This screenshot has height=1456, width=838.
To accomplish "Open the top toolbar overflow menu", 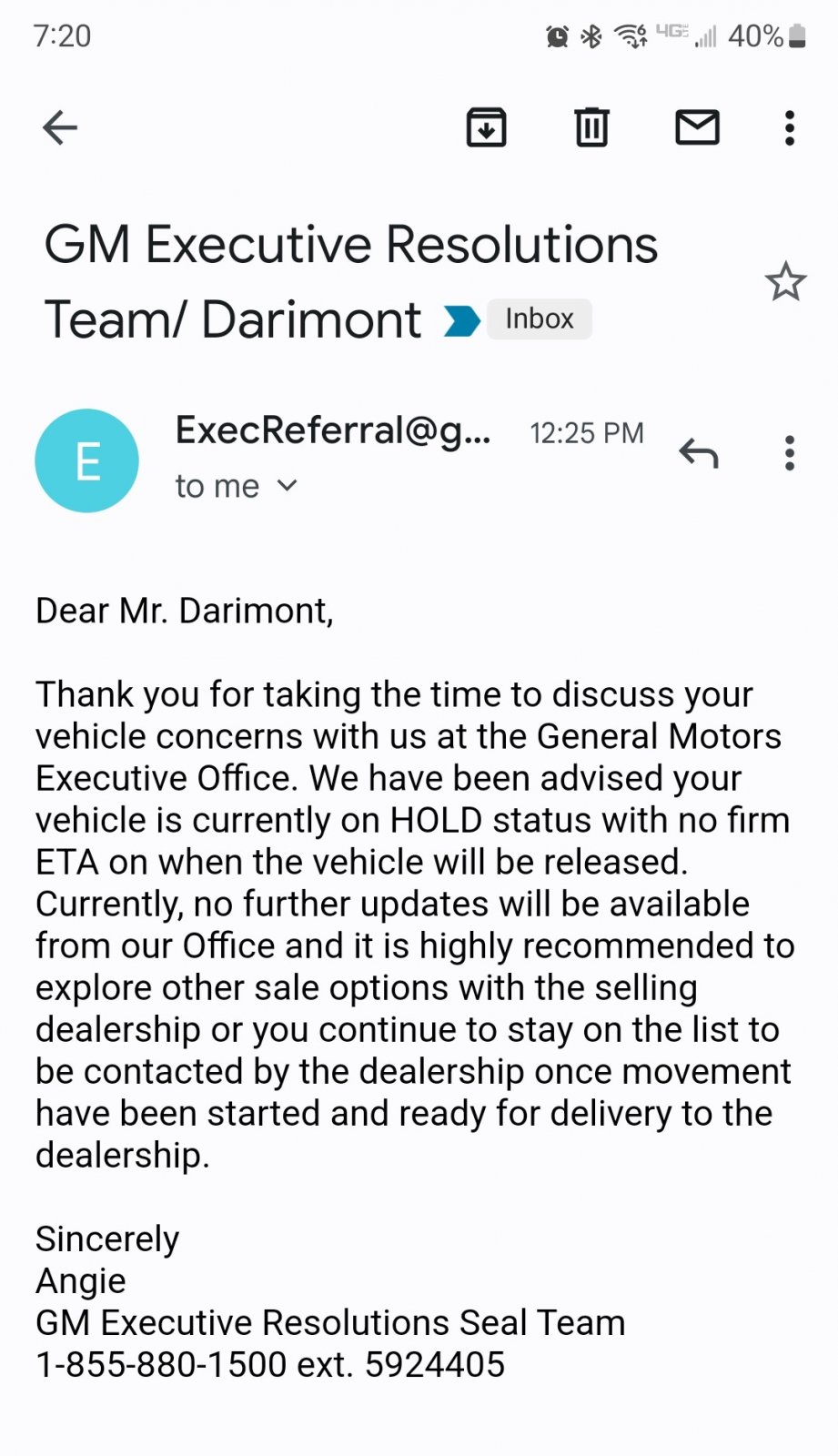I will click(x=789, y=128).
